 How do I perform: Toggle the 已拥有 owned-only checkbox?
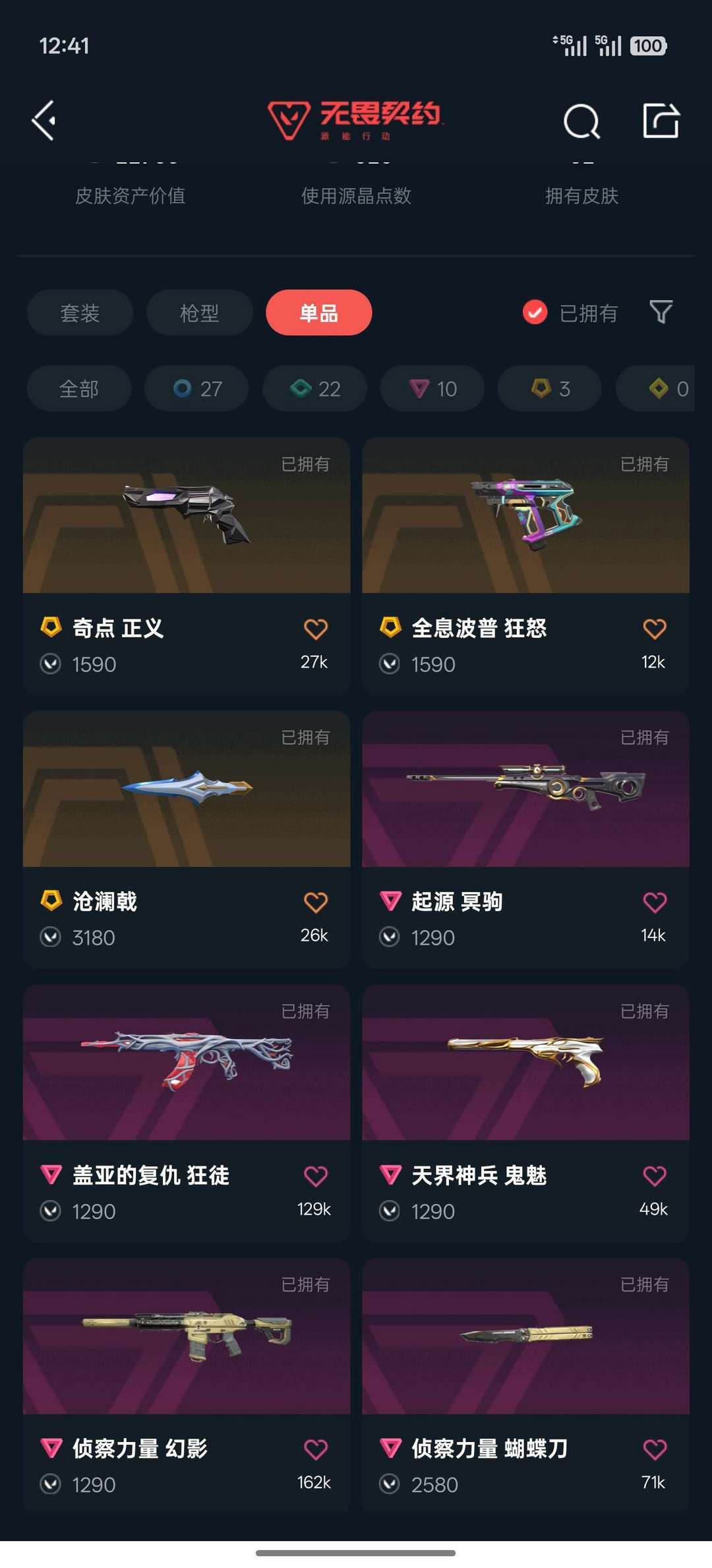pyautogui.click(x=535, y=313)
